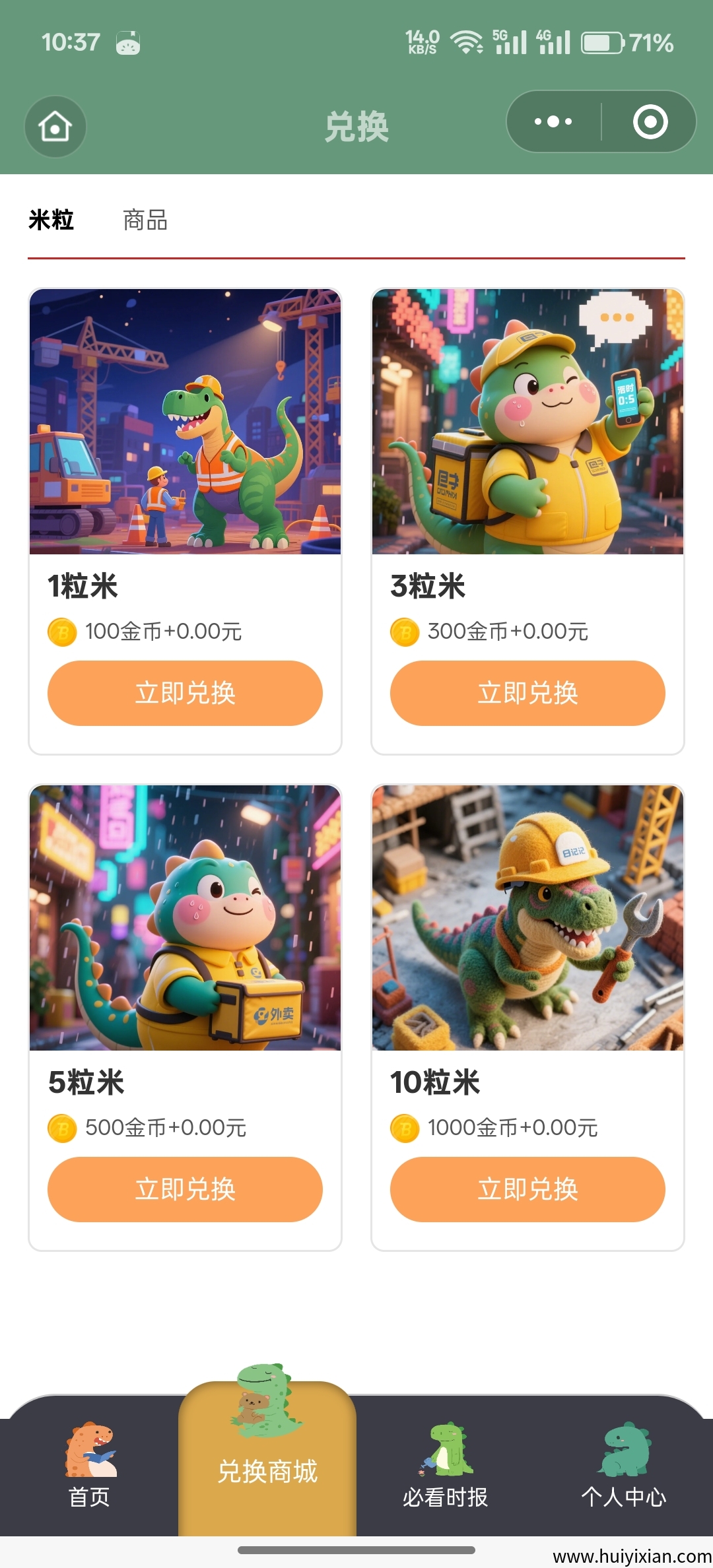Click 立即兑换 under 1粒米
The width and height of the screenshot is (713, 1568).
click(184, 693)
